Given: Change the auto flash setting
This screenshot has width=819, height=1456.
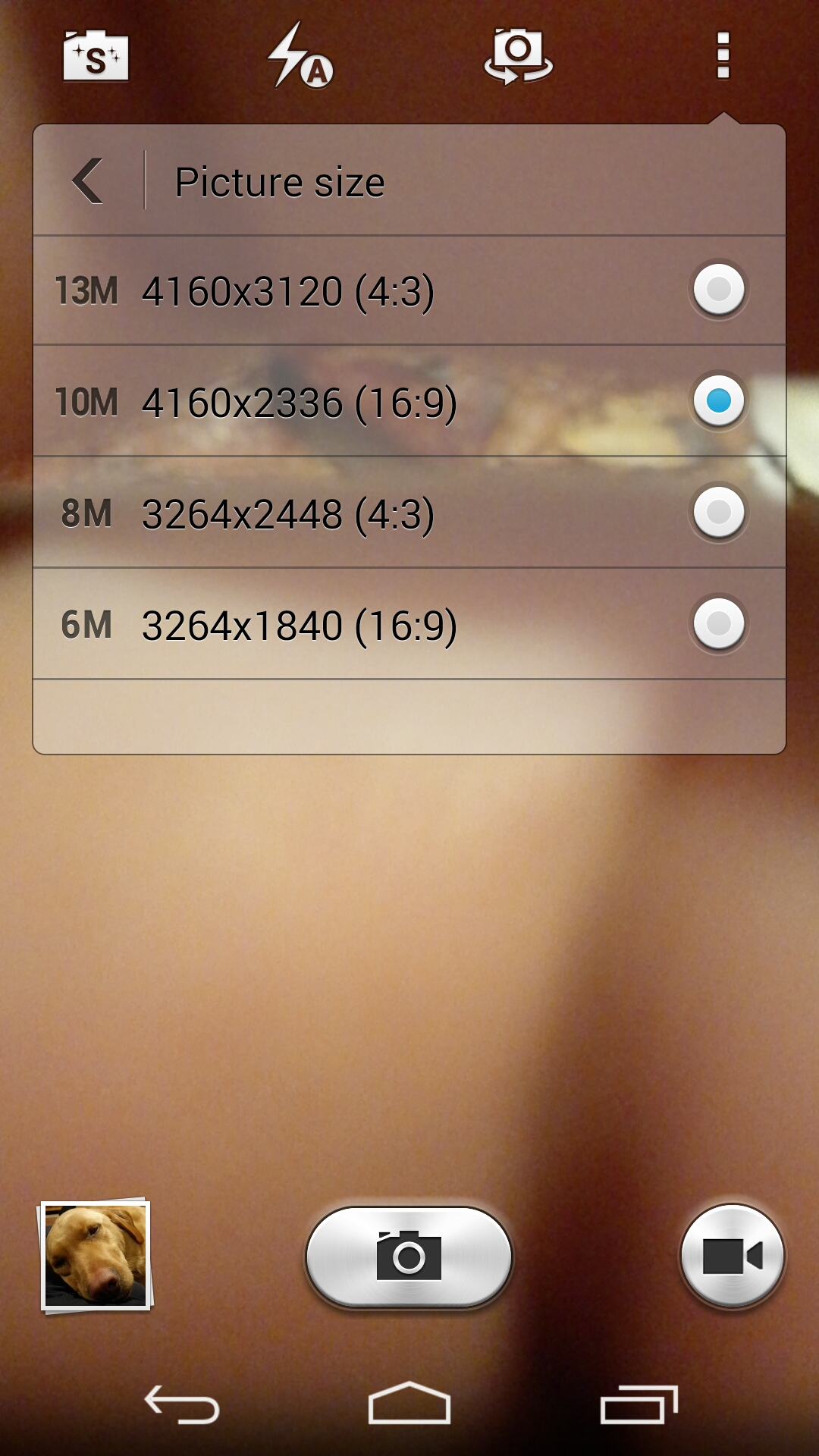Looking at the screenshot, I should click(x=300, y=56).
